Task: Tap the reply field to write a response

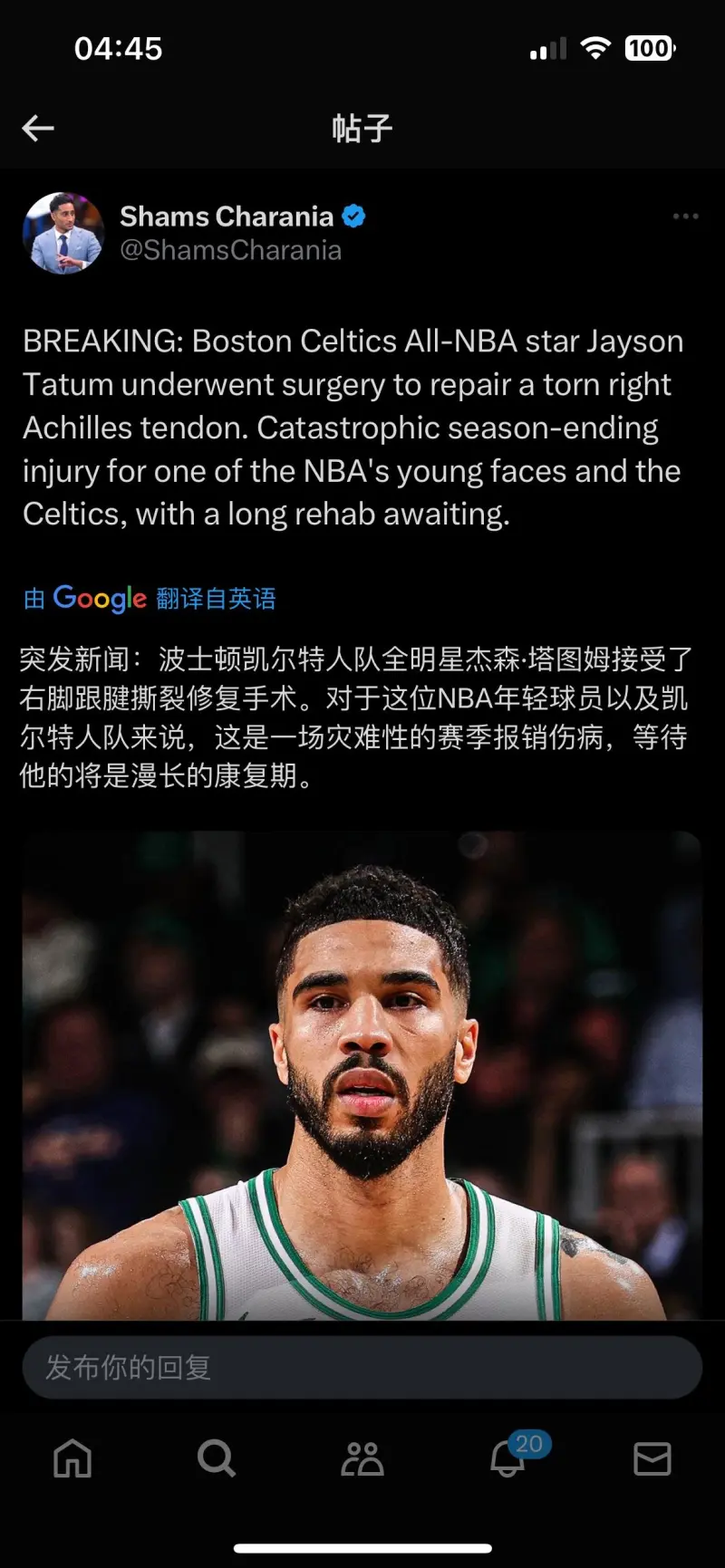Action: pos(362,1367)
